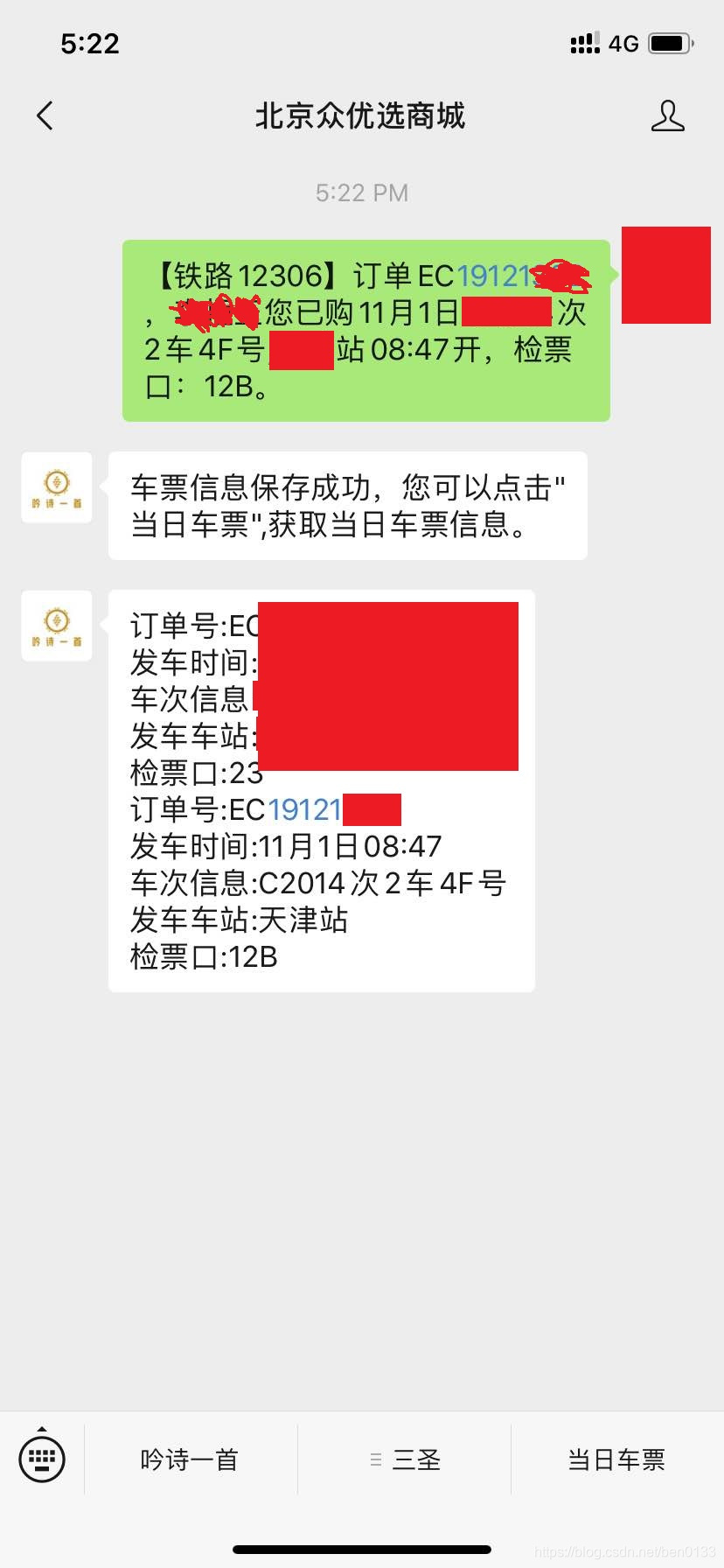724x1568 pixels.
Task: Tap the account avatar beside 车票信息保存成功
Action: point(57,487)
